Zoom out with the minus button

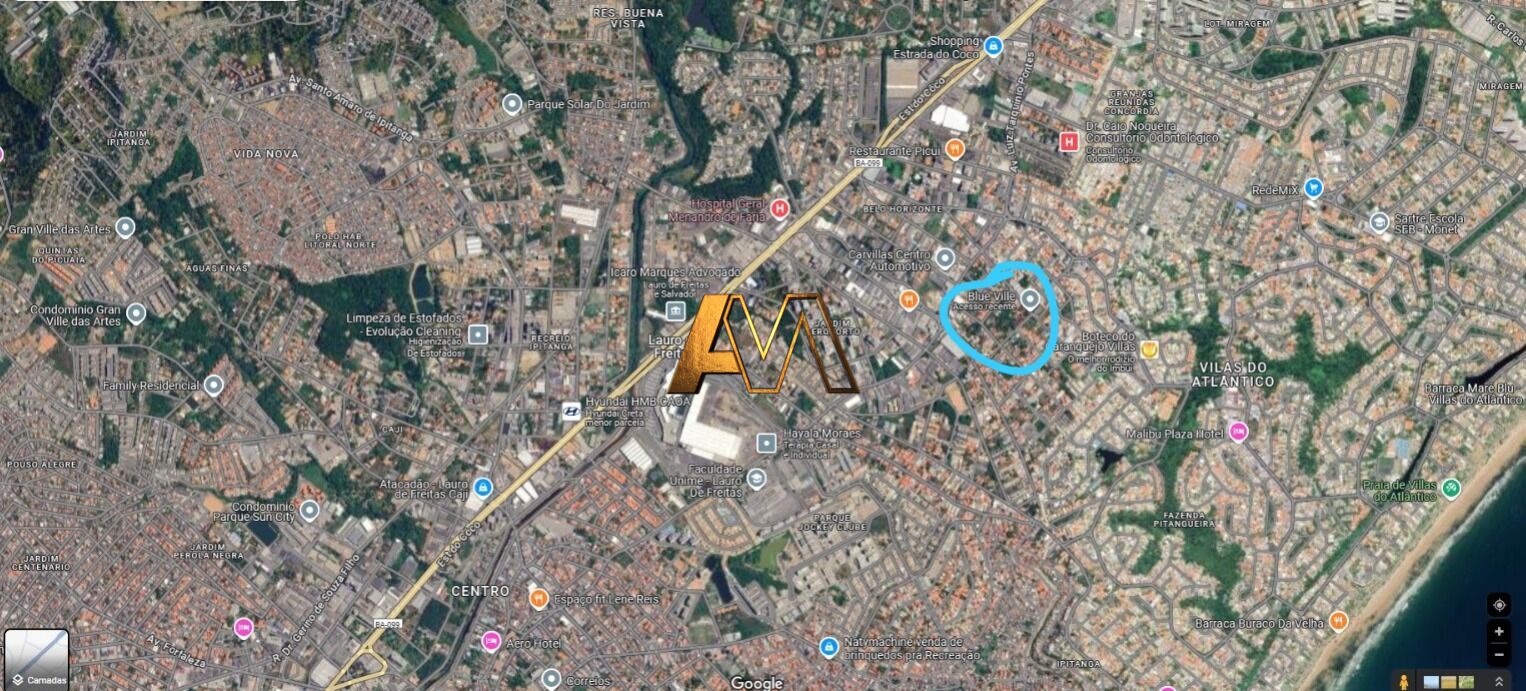point(1498,655)
